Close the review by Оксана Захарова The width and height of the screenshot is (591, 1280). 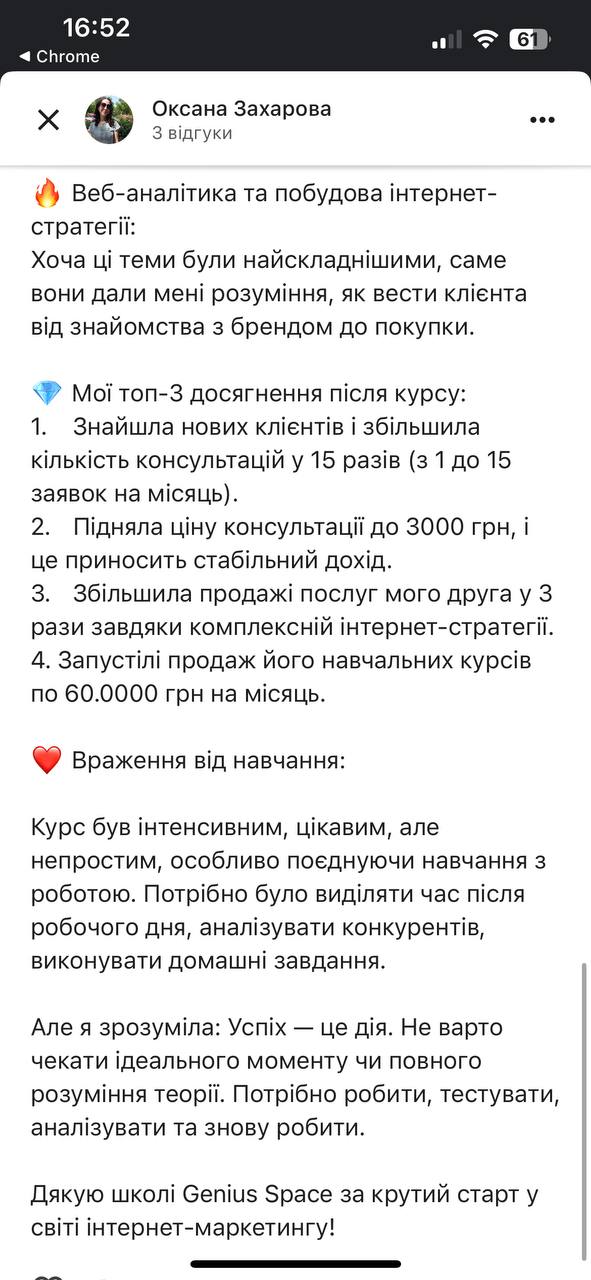[48, 120]
